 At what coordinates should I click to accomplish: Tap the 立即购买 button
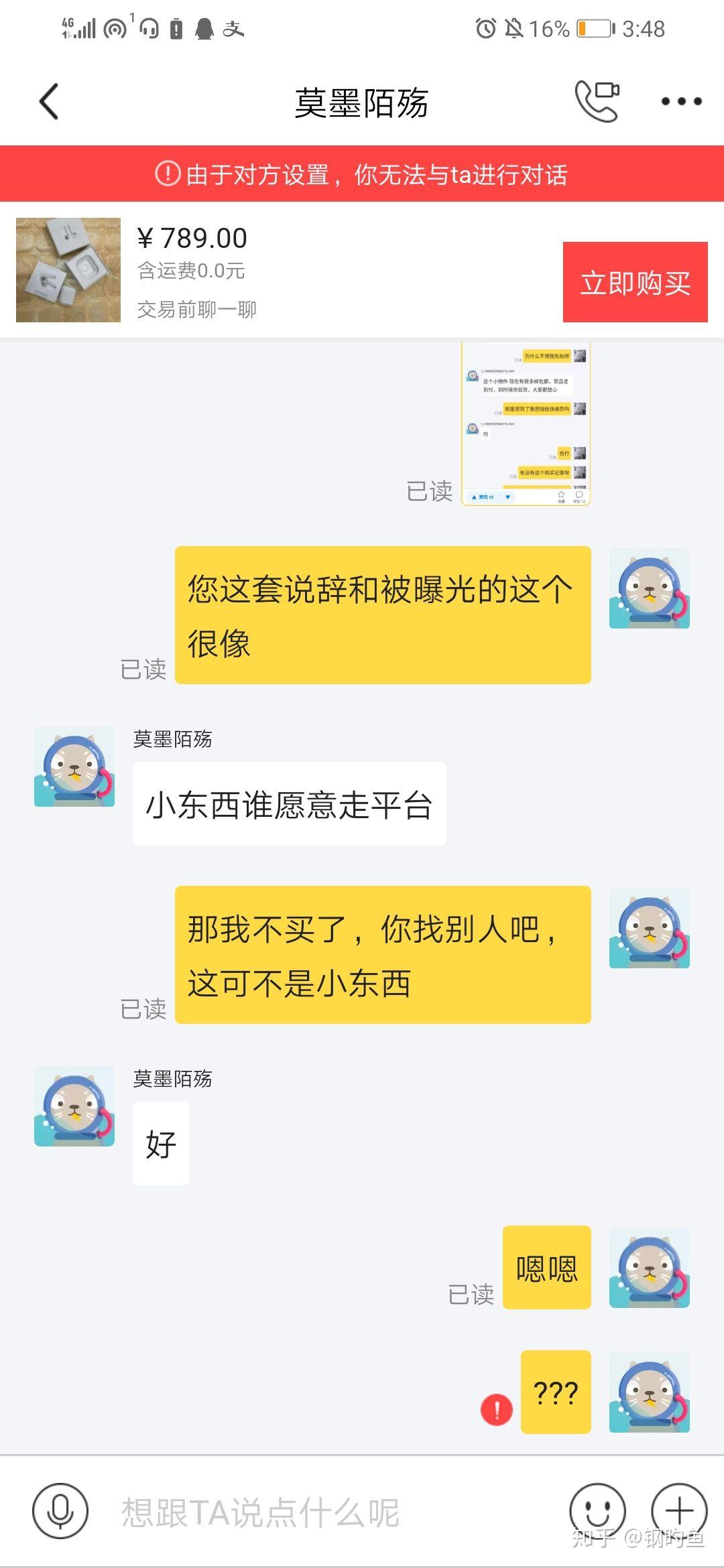(x=635, y=282)
